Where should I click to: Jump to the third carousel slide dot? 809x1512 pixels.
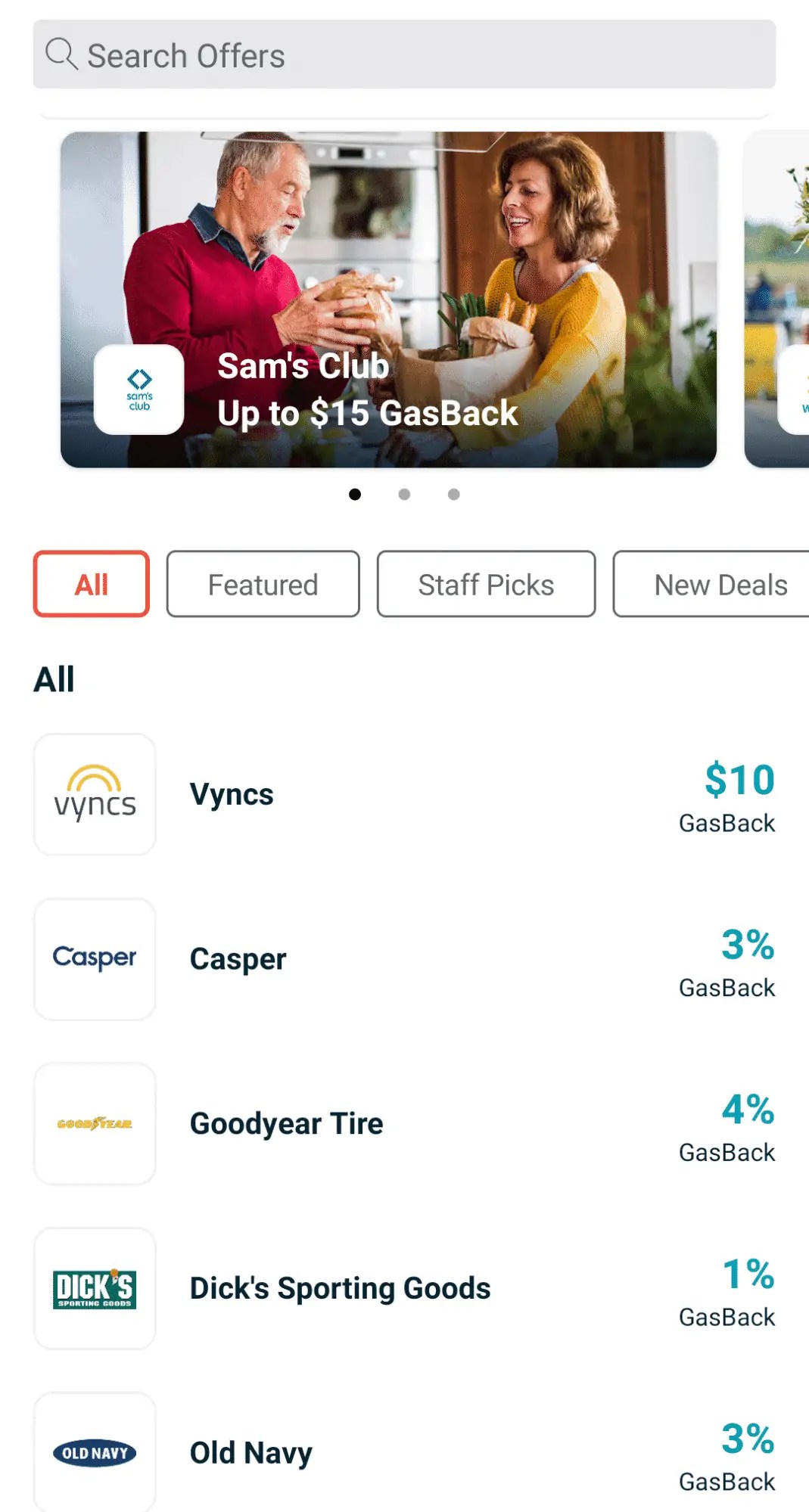coord(453,494)
